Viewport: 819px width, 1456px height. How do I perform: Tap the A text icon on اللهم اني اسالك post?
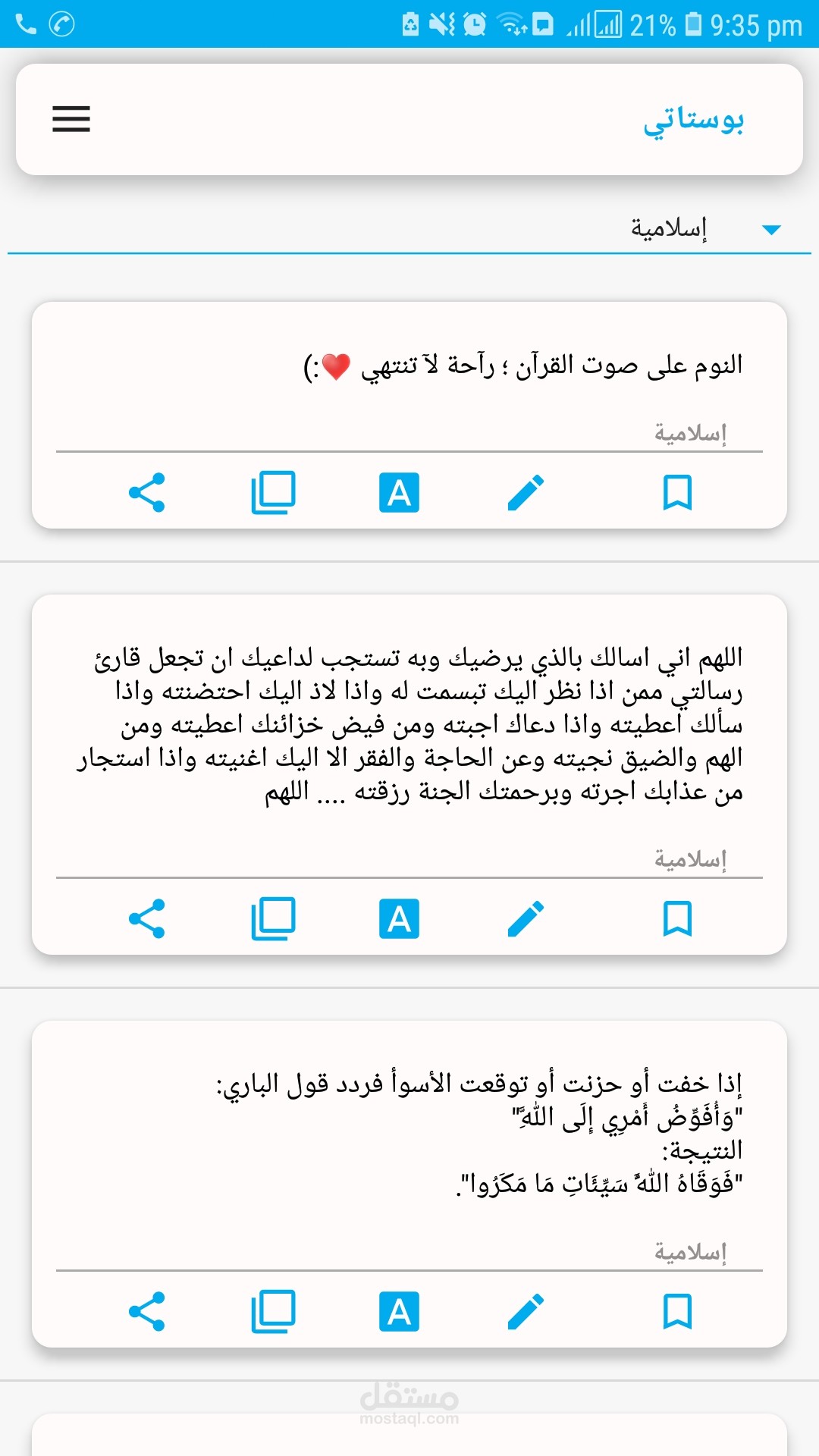click(400, 919)
